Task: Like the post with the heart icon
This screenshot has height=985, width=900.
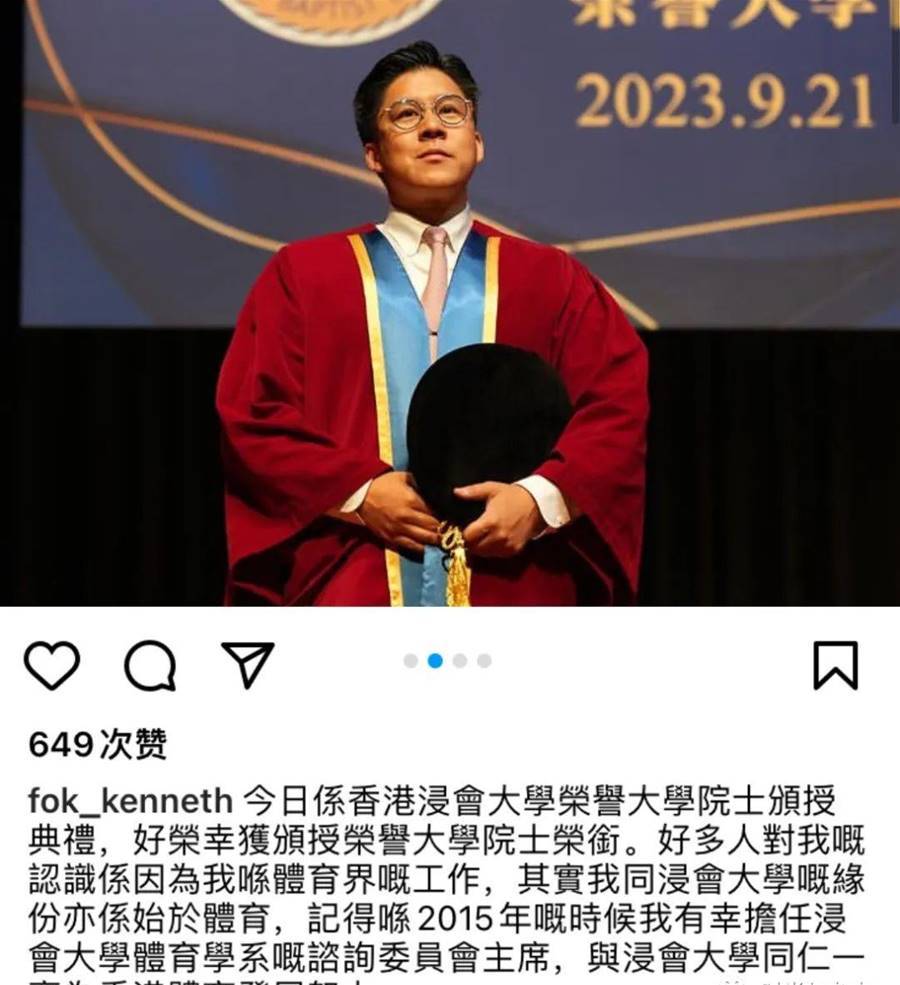Action: 51,665
